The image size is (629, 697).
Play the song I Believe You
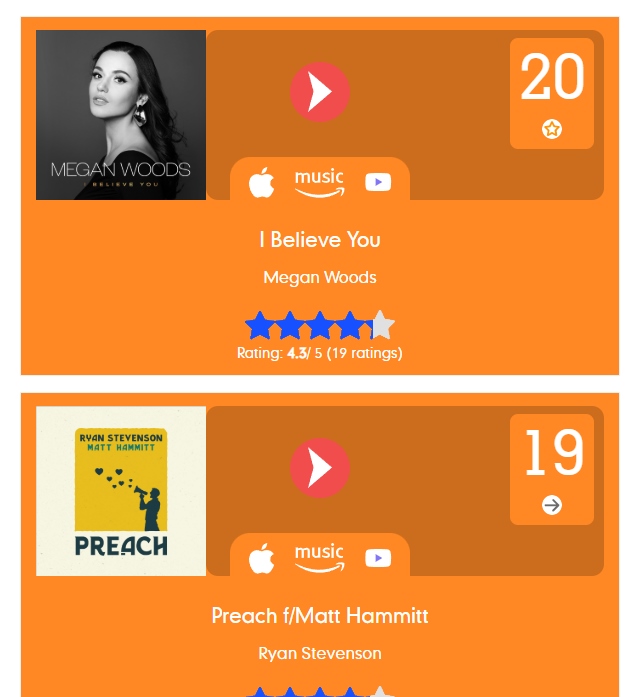(x=319, y=92)
